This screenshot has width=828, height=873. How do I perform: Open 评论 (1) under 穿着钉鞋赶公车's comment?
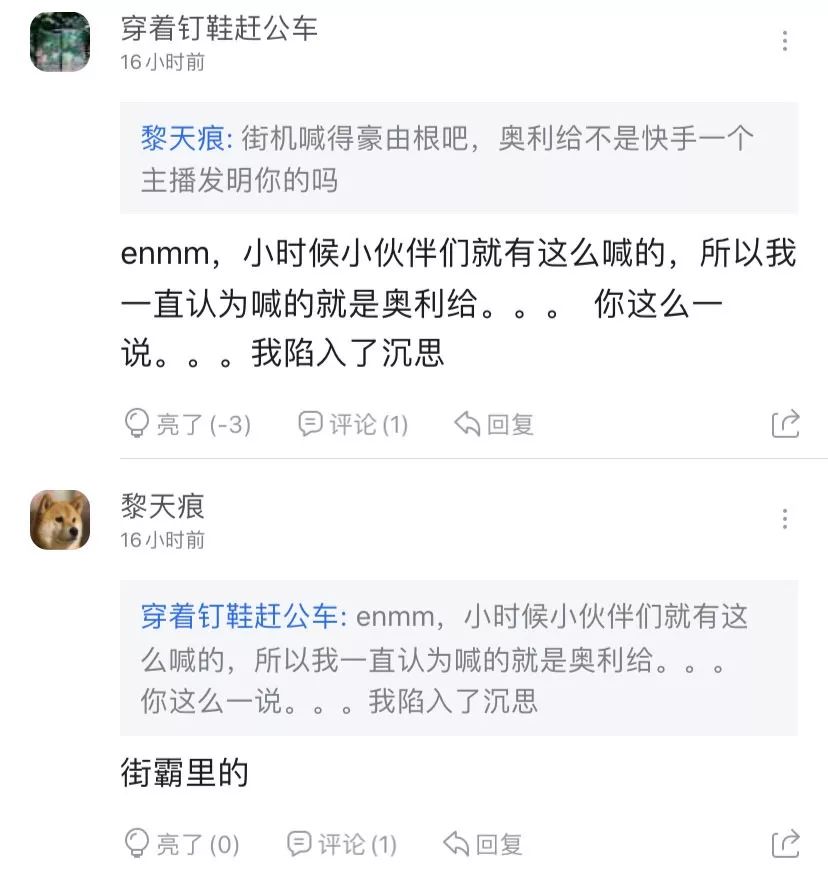click(354, 424)
